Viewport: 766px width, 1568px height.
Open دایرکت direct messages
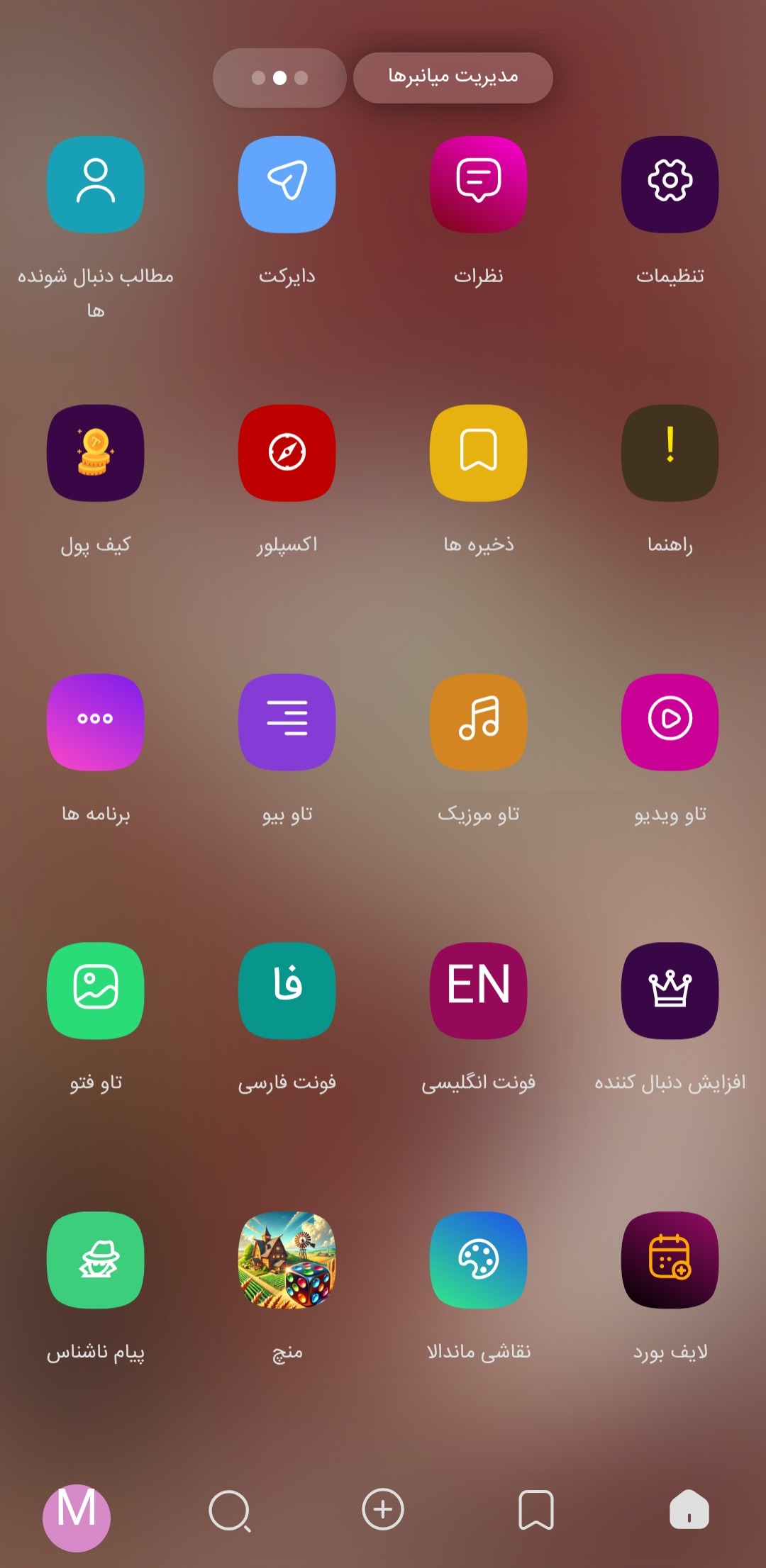(x=287, y=184)
